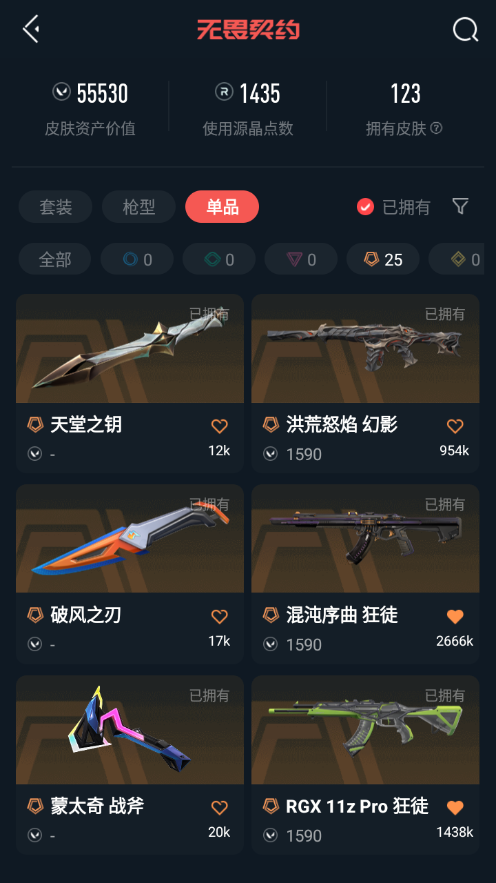This screenshot has height=883, width=496.
Task: Open the 混沌序曲 狂徒 skin card
Action: pos(365,574)
